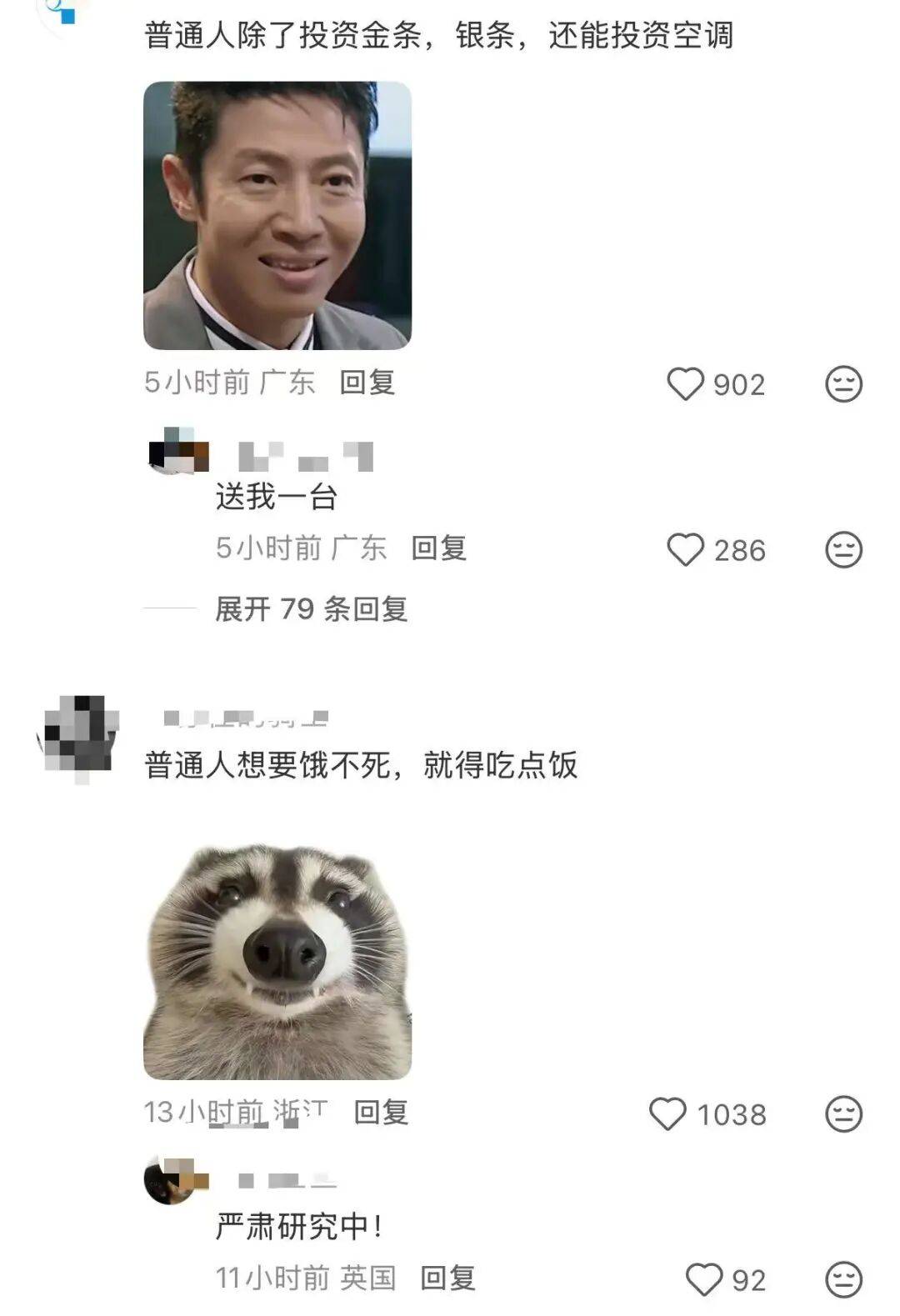Image resolution: width=900 pixels, height=1316 pixels.
Task: Open the emoji reaction beside the 286-like reply
Action: coord(842,549)
